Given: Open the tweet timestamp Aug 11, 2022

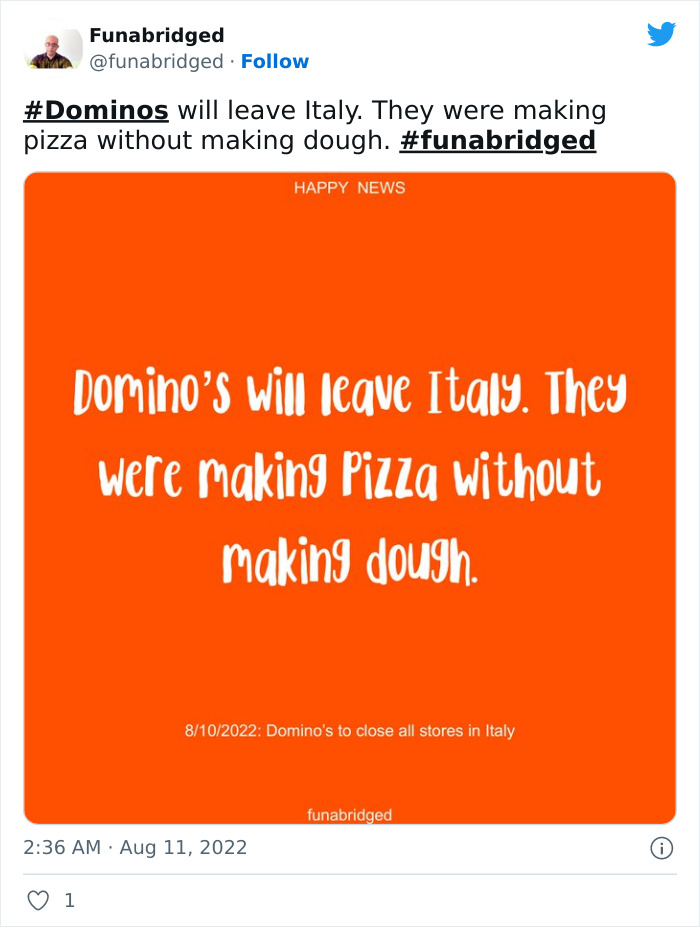Looking at the screenshot, I should [135, 848].
